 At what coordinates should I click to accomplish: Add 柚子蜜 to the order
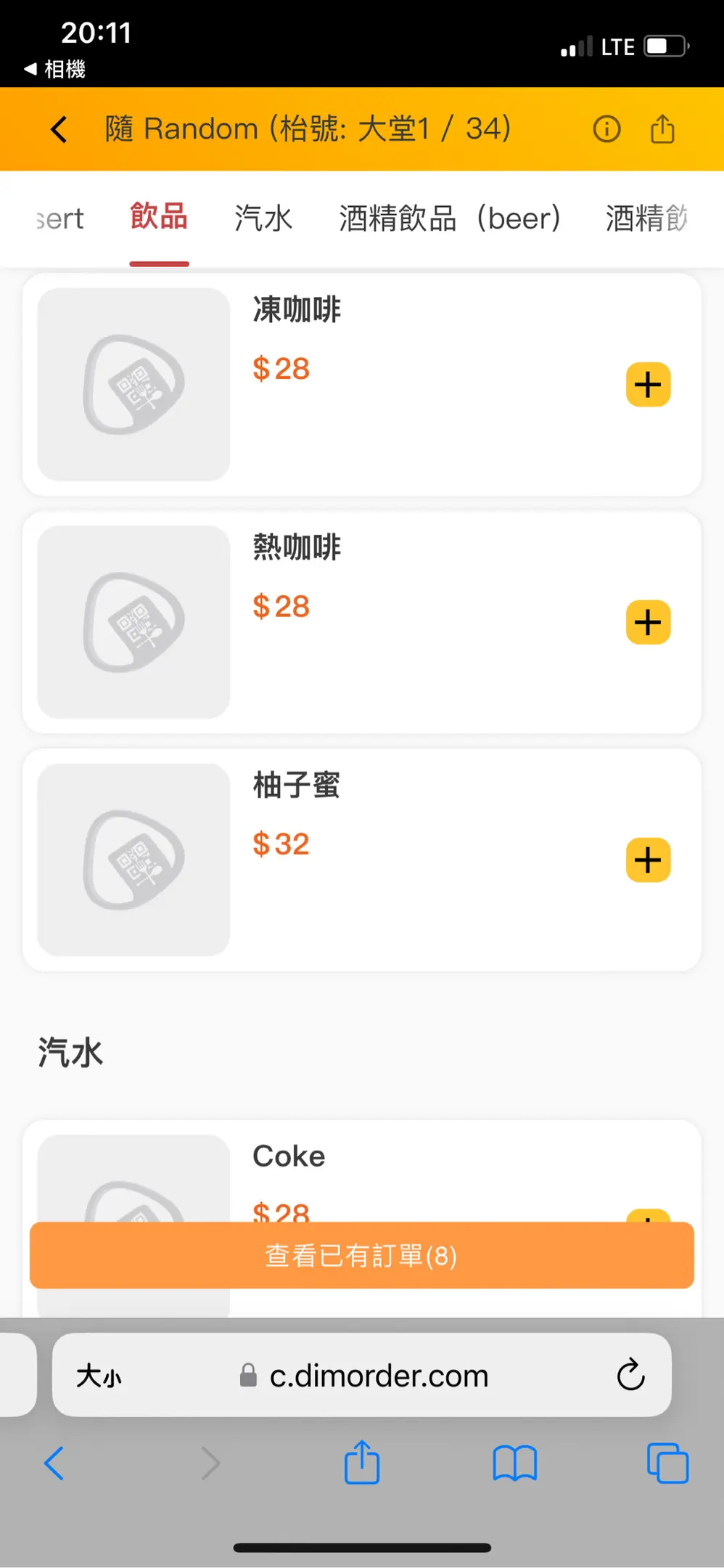point(648,860)
